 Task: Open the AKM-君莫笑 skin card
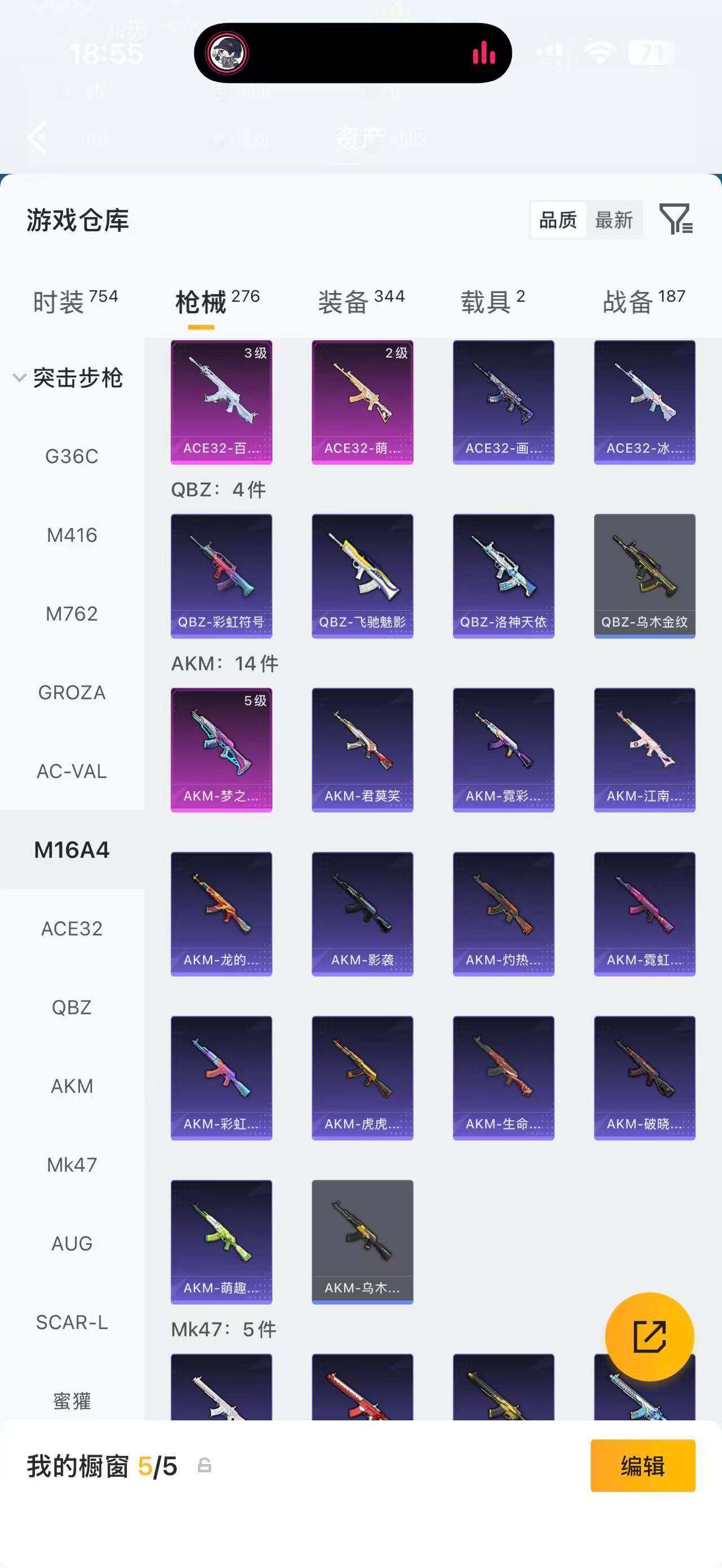[x=362, y=750]
